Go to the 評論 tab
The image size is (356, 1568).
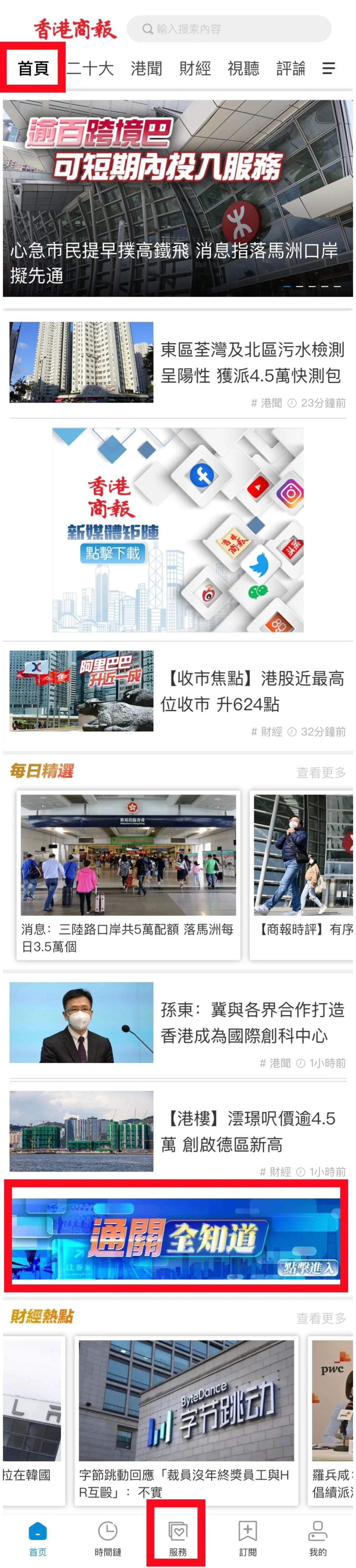click(x=290, y=68)
